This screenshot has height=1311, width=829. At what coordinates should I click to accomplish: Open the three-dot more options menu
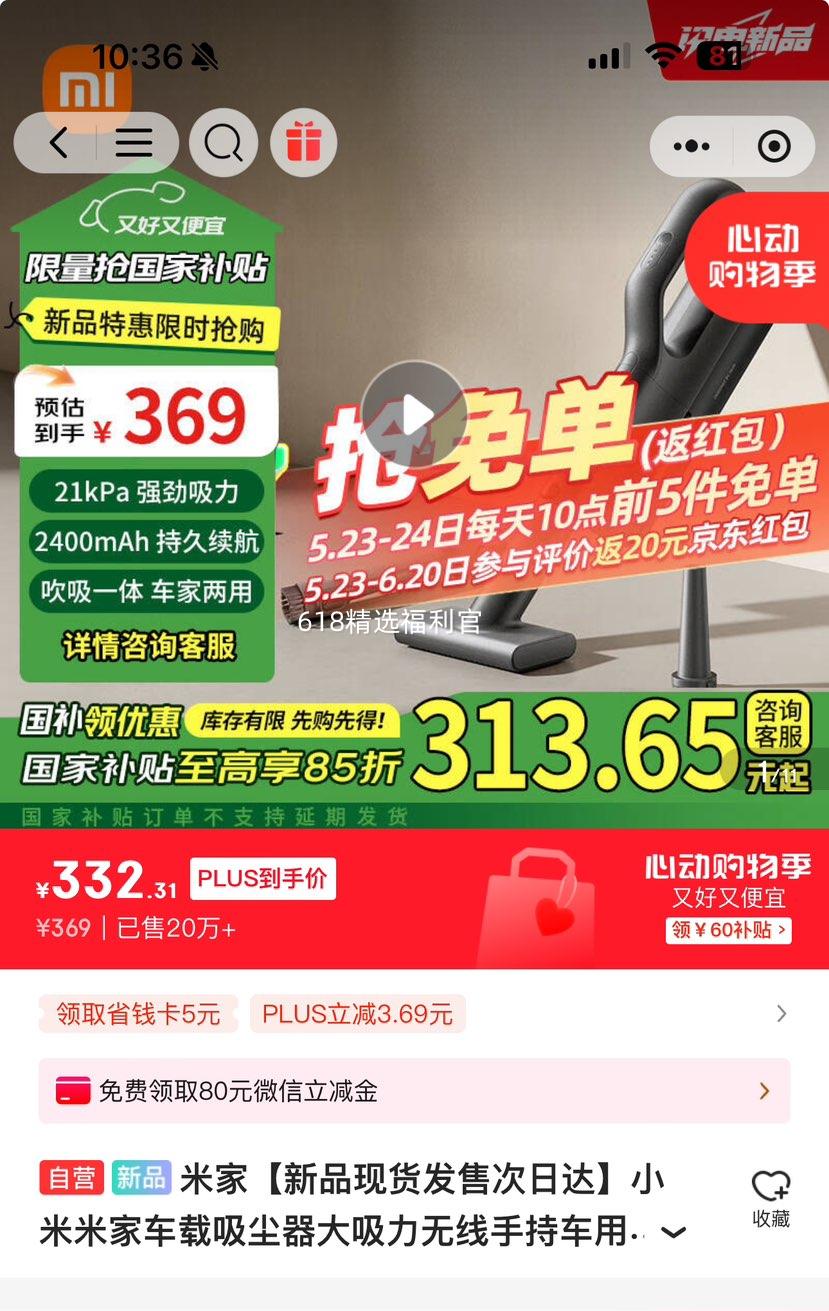(x=691, y=146)
